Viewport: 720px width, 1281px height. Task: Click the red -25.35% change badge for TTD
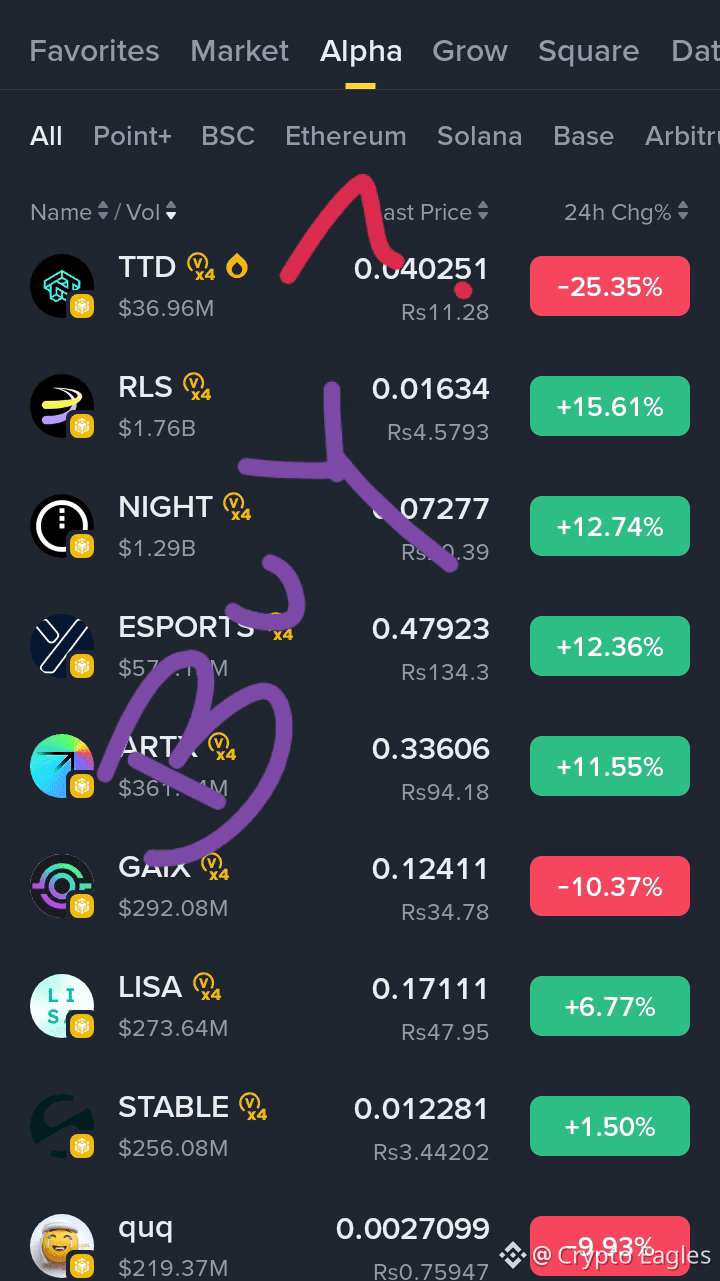[609, 286]
